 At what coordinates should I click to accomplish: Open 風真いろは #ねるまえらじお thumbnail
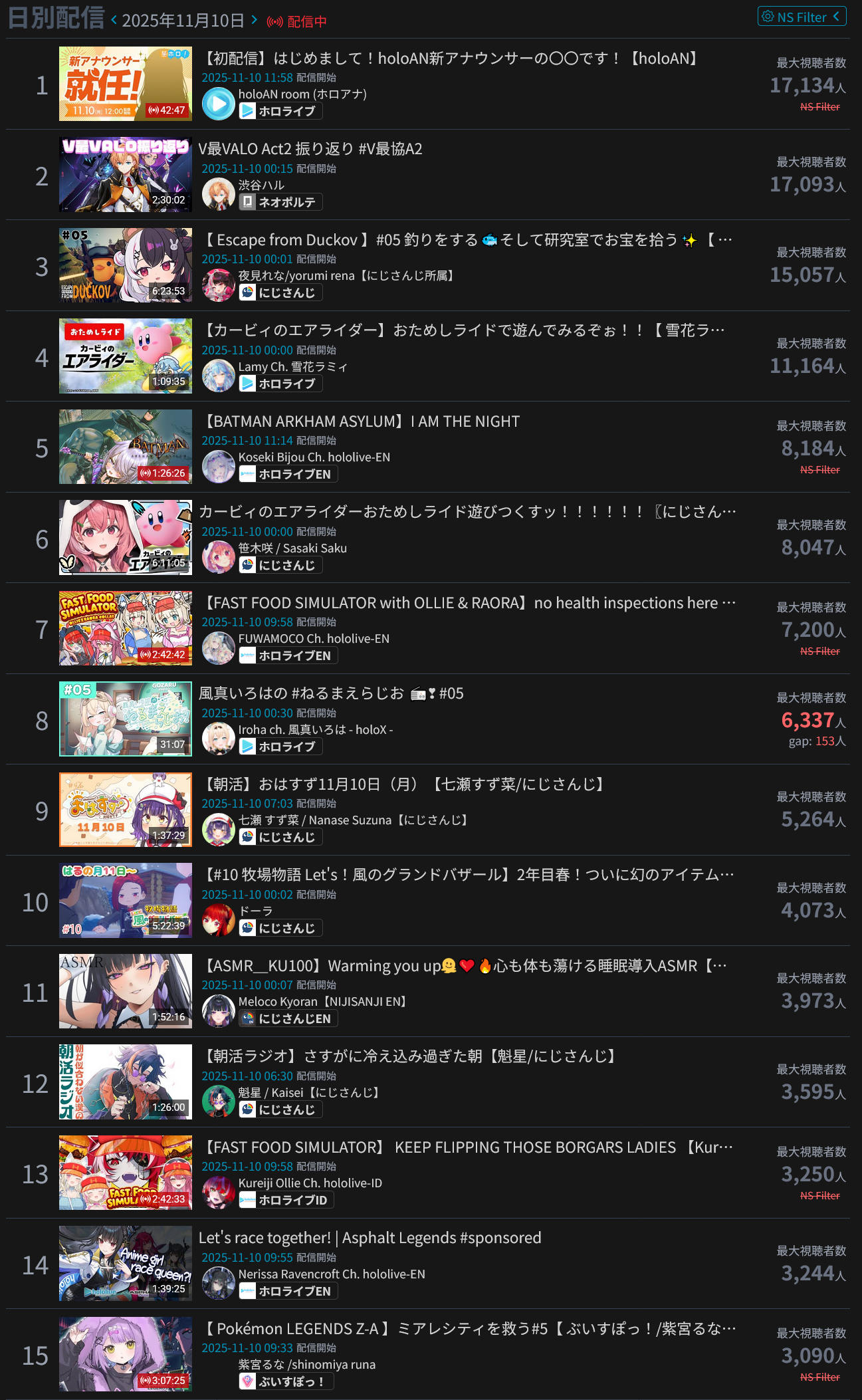click(x=126, y=719)
